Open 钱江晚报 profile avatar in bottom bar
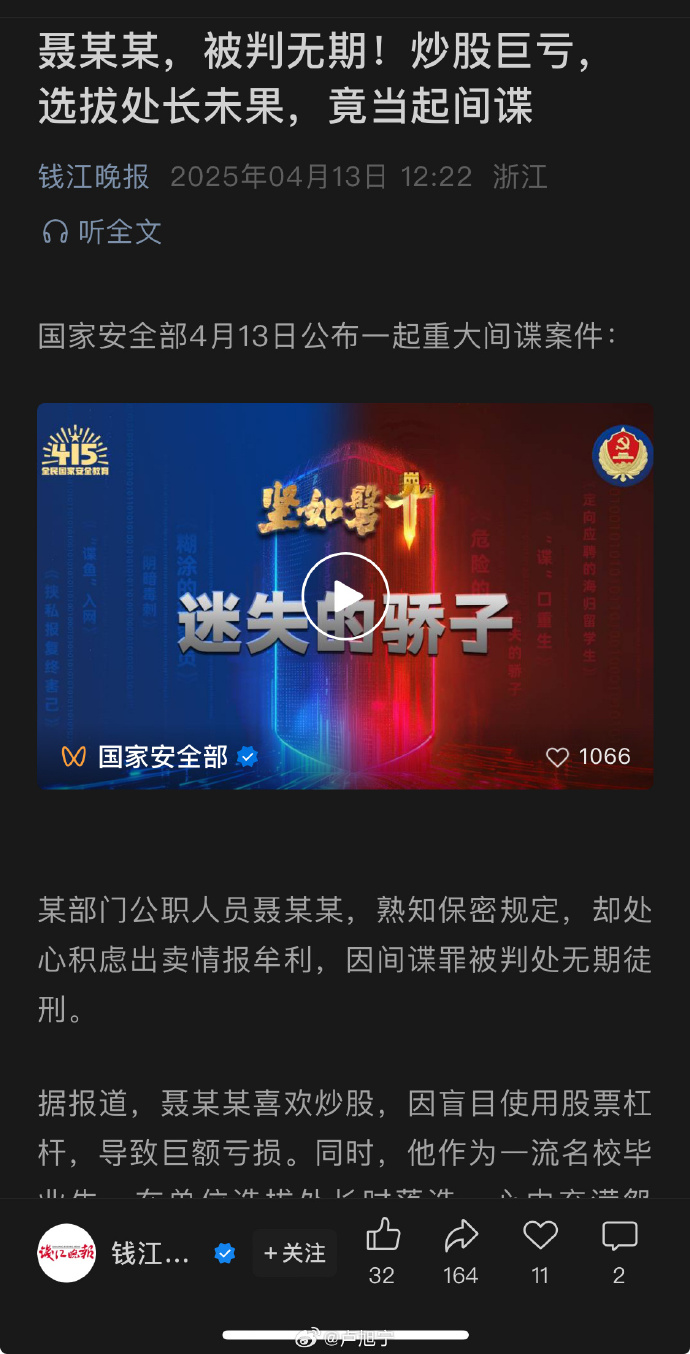The width and height of the screenshot is (690, 1354). tap(67, 1253)
